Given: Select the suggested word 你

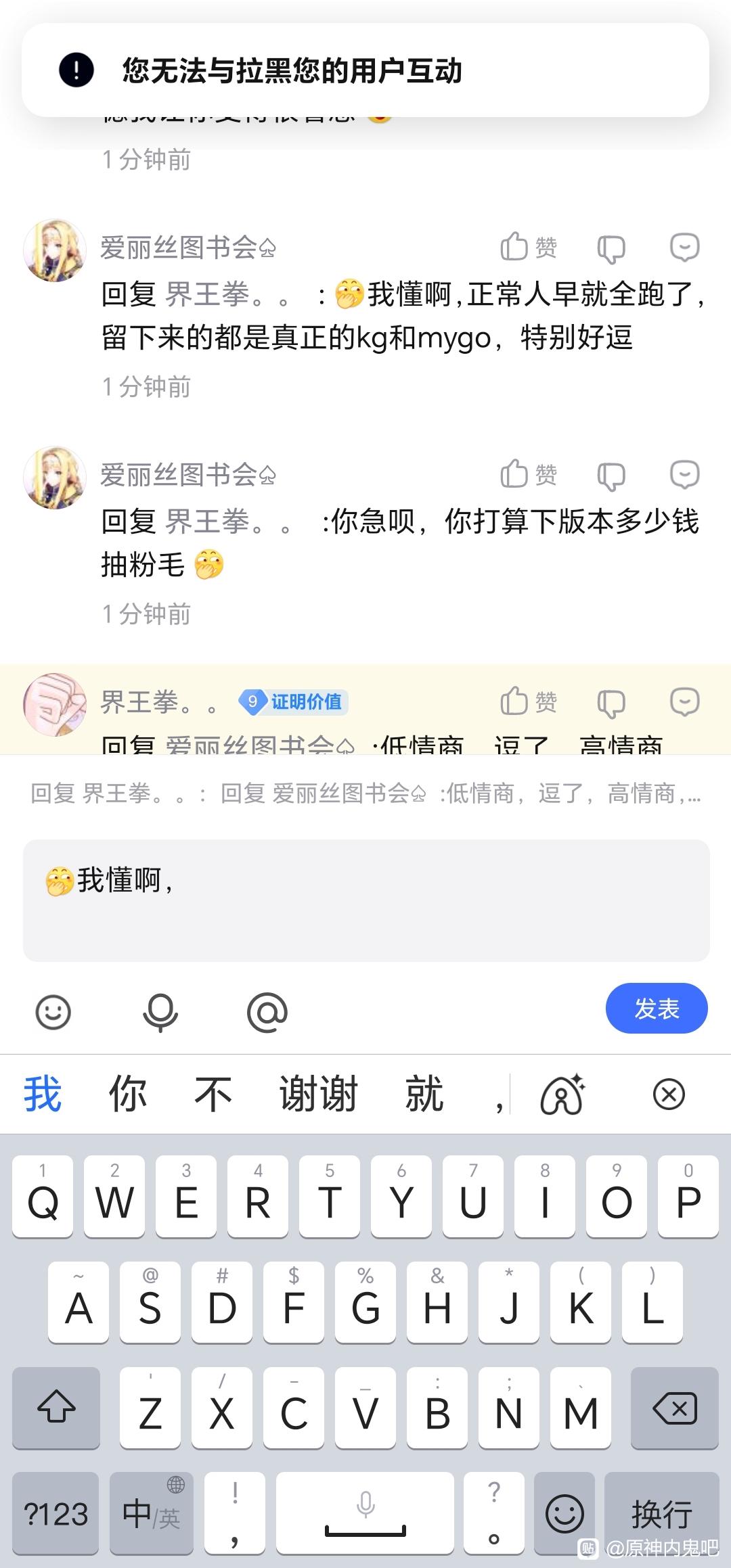Looking at the screenshot, I should coord(127,1094).
